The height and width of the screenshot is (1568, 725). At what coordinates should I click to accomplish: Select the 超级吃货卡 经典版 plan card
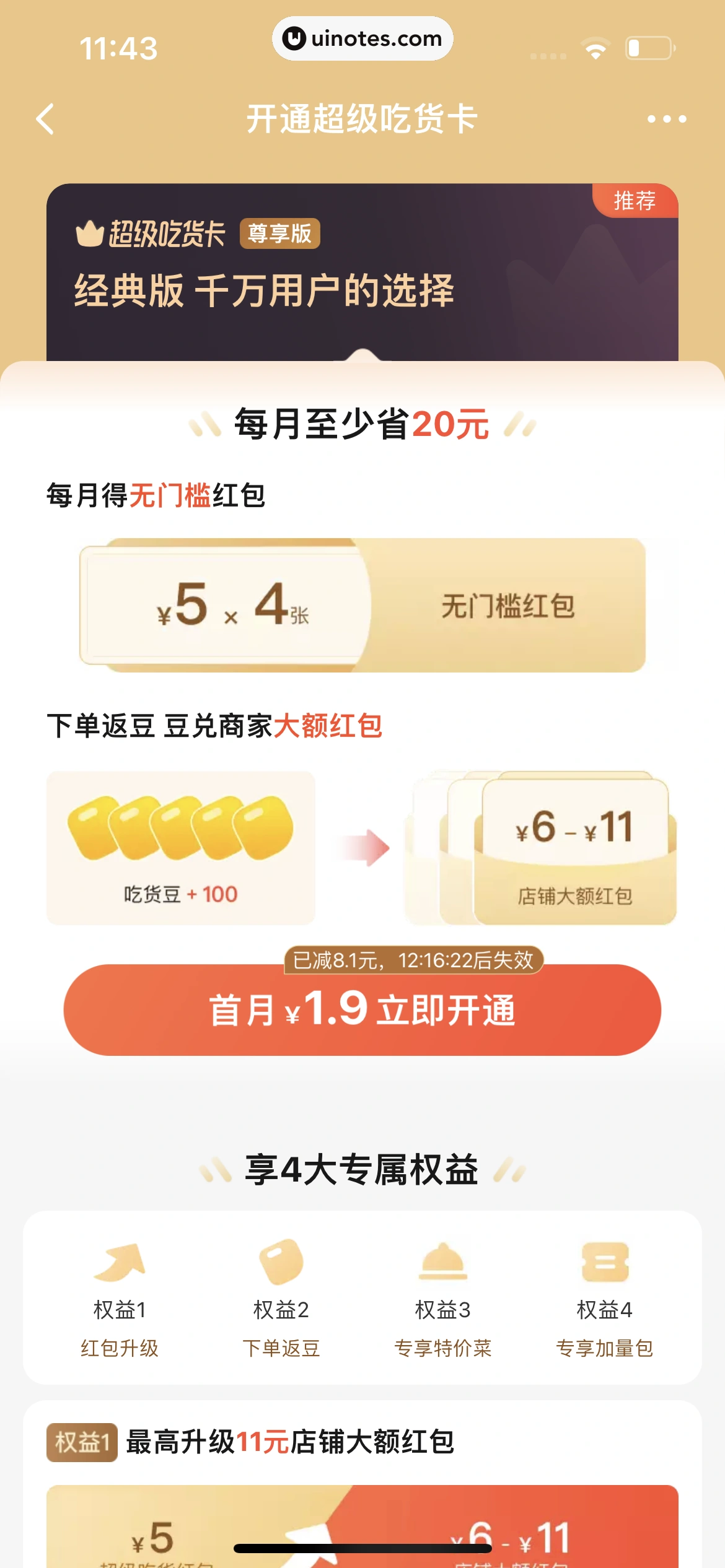362,272
